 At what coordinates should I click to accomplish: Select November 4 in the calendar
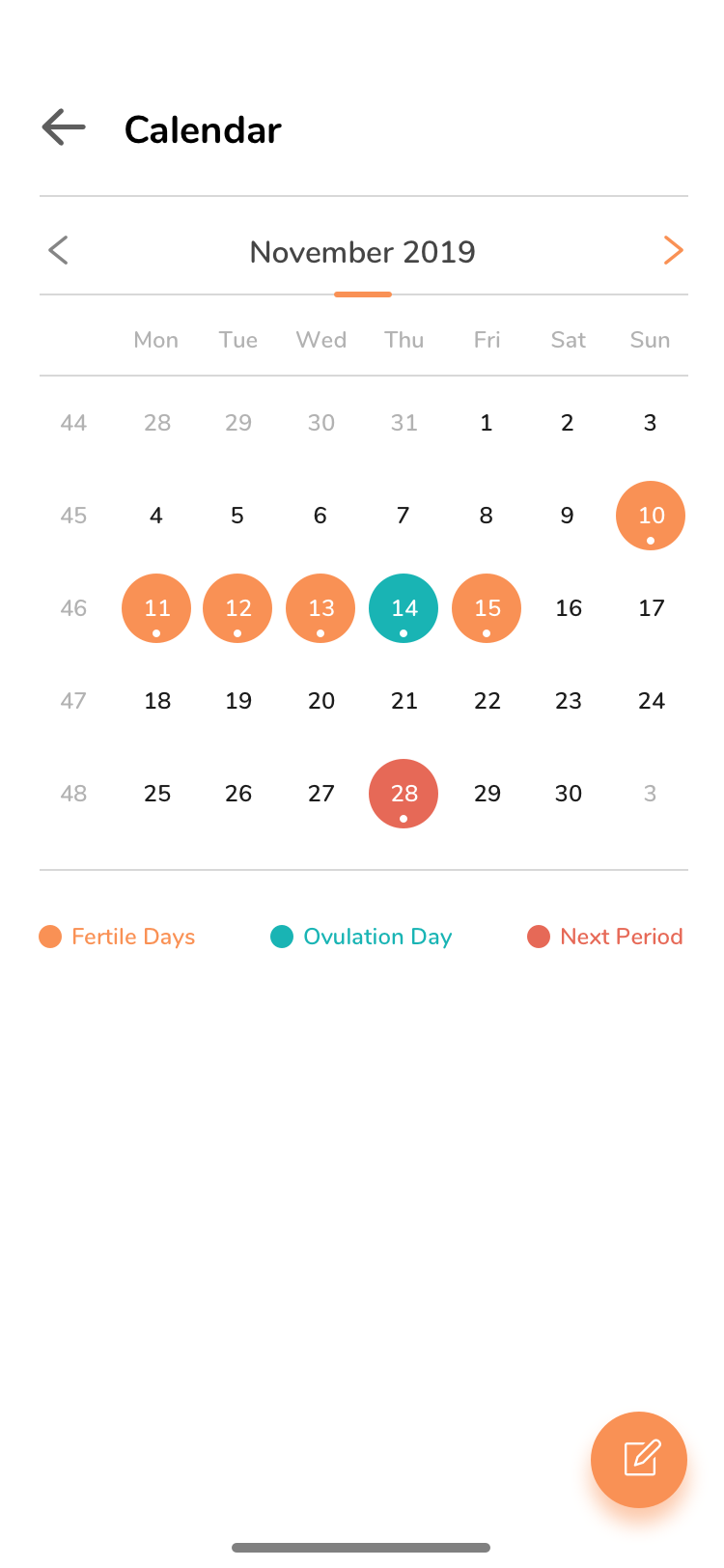156,516
